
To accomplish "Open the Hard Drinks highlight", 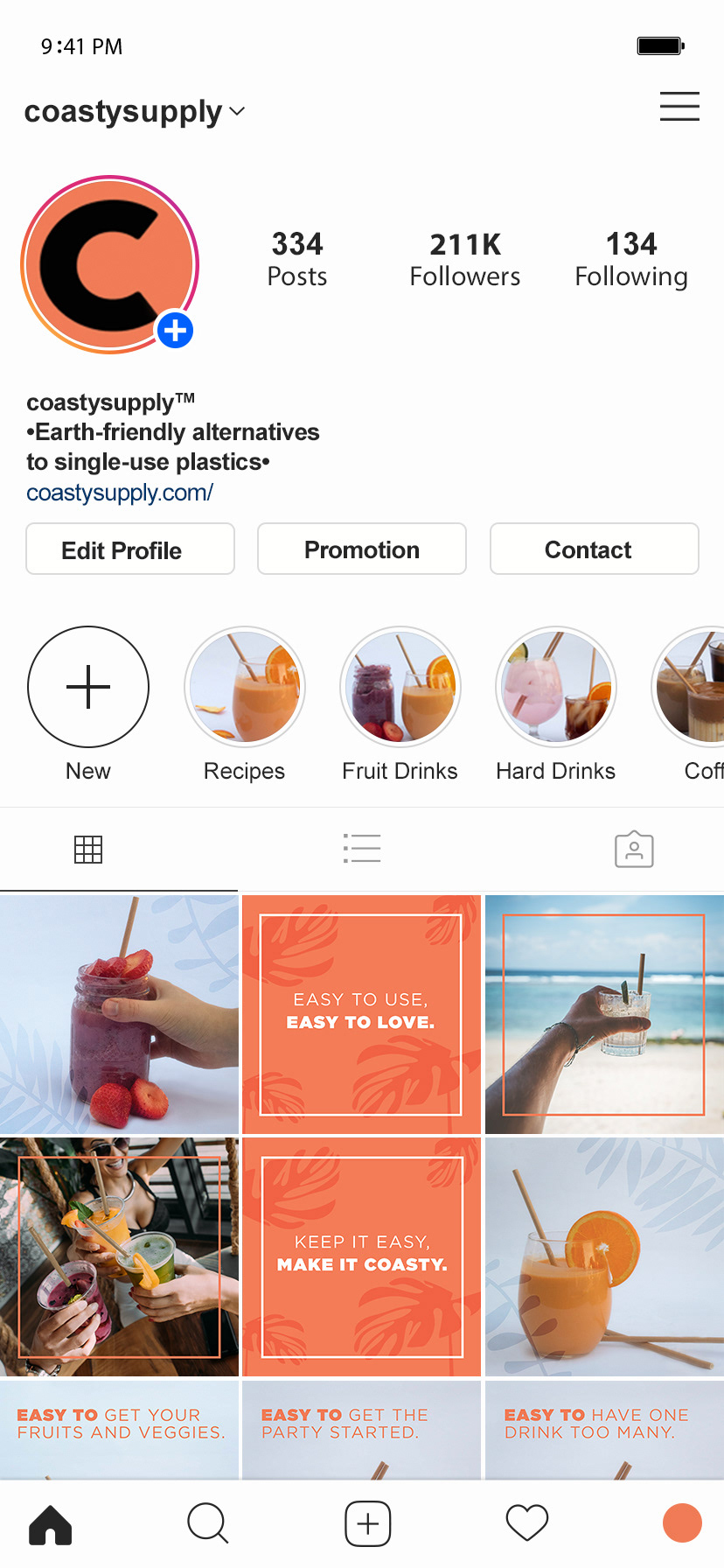I will click(x=556, y=687).
